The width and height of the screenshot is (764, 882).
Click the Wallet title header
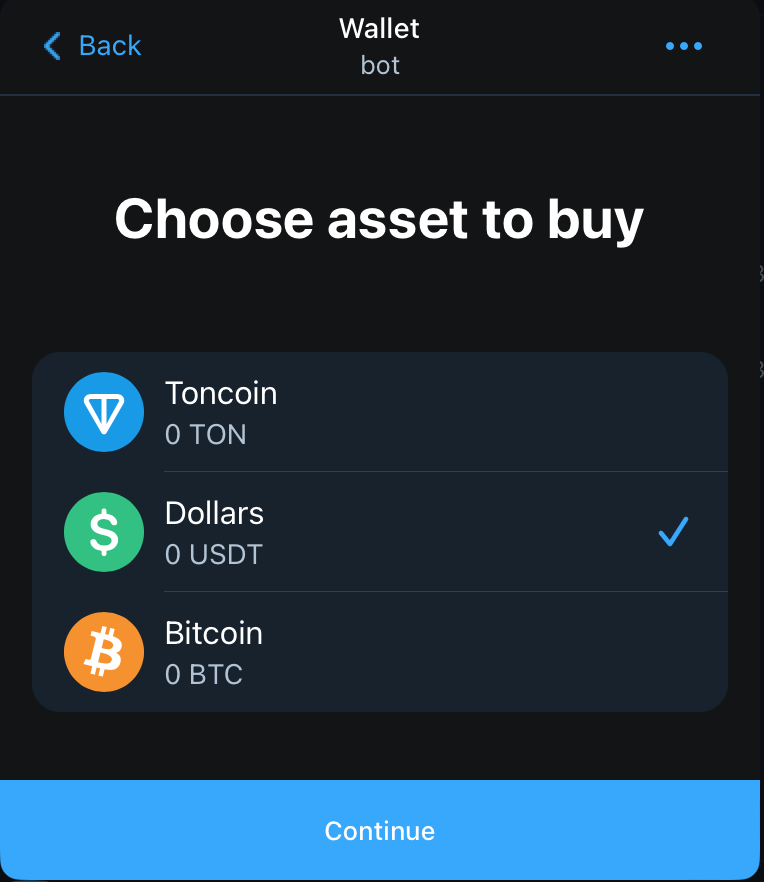pyautogui.click(x=379, y=28)
